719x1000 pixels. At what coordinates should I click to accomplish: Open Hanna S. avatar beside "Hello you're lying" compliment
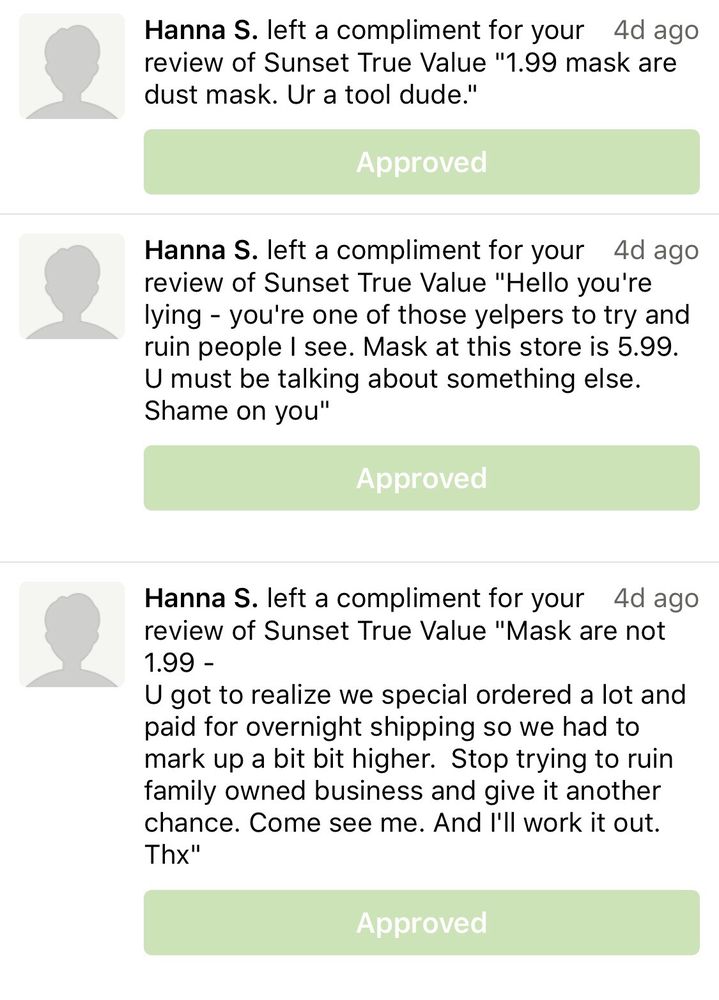72,286
